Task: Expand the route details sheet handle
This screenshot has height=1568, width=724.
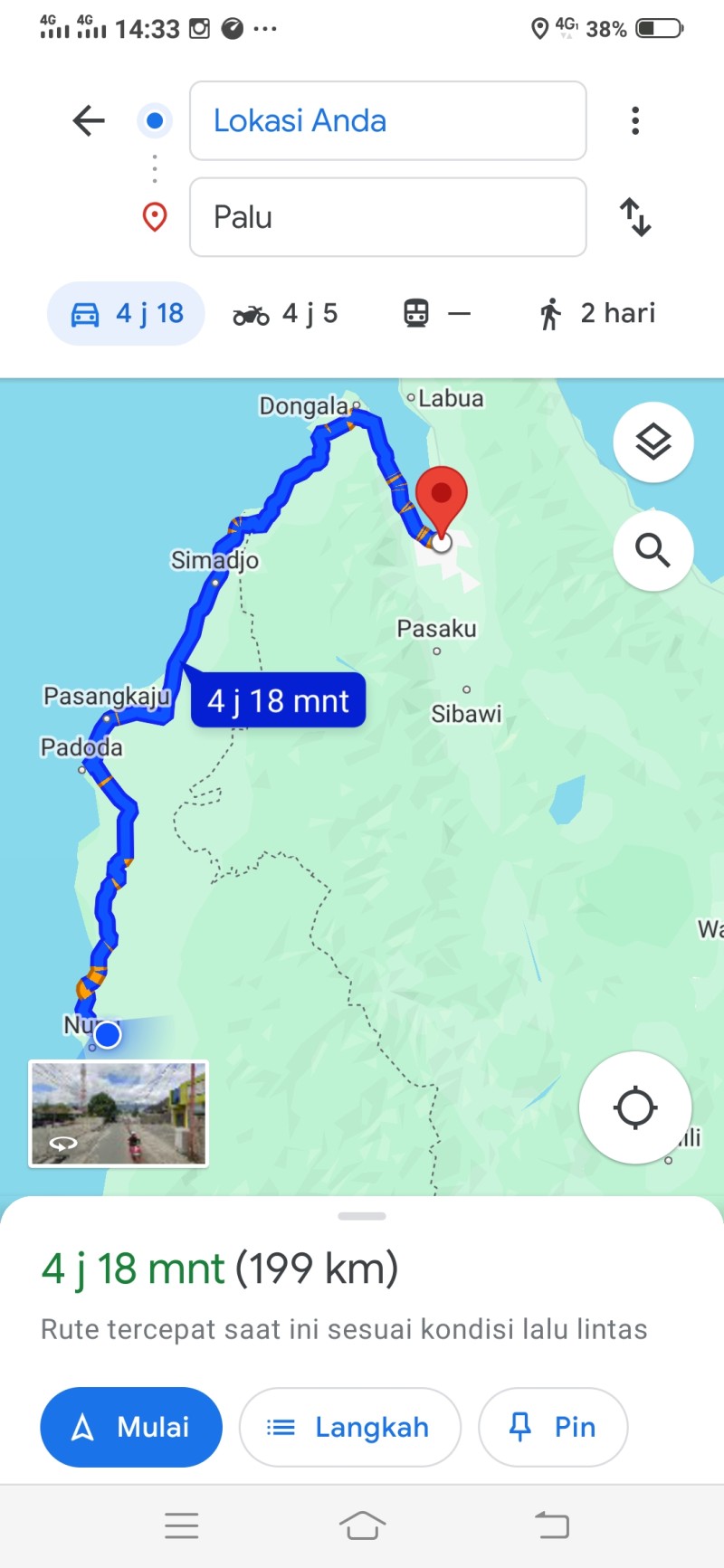Action: [x=362, y=1216]
